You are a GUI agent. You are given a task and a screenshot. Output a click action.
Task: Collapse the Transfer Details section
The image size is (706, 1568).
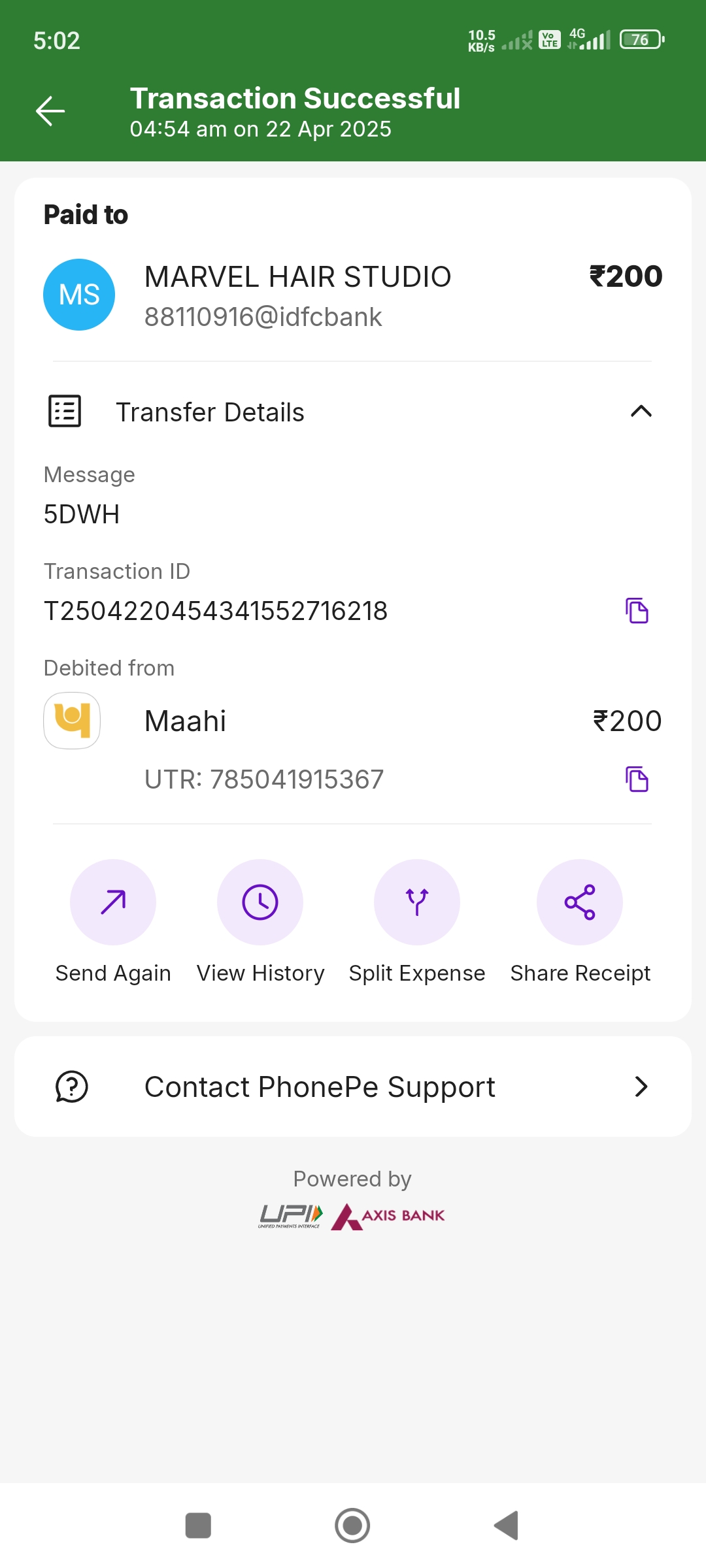click(x=641, y=412)
